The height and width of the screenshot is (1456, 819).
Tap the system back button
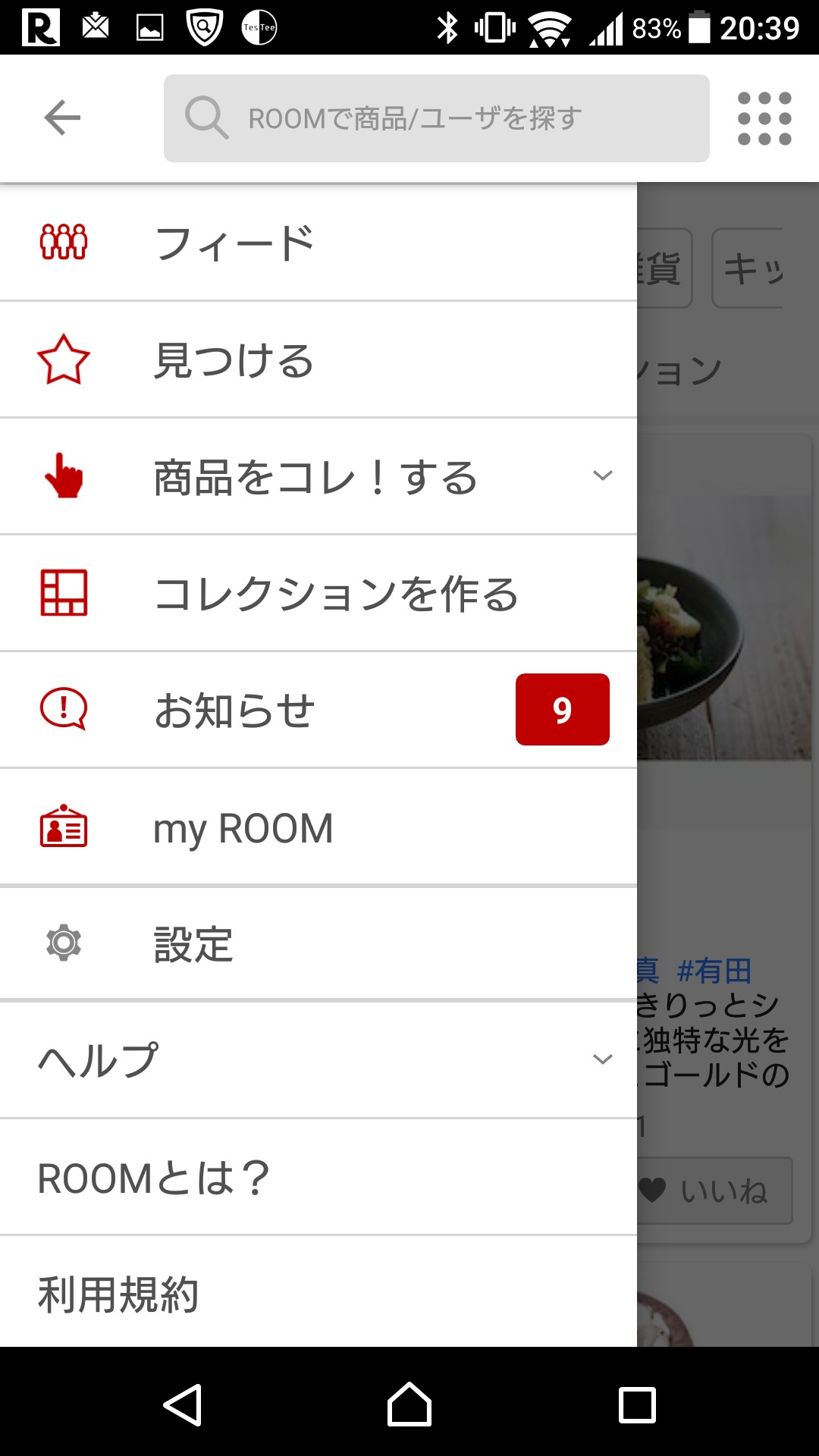183,1404
